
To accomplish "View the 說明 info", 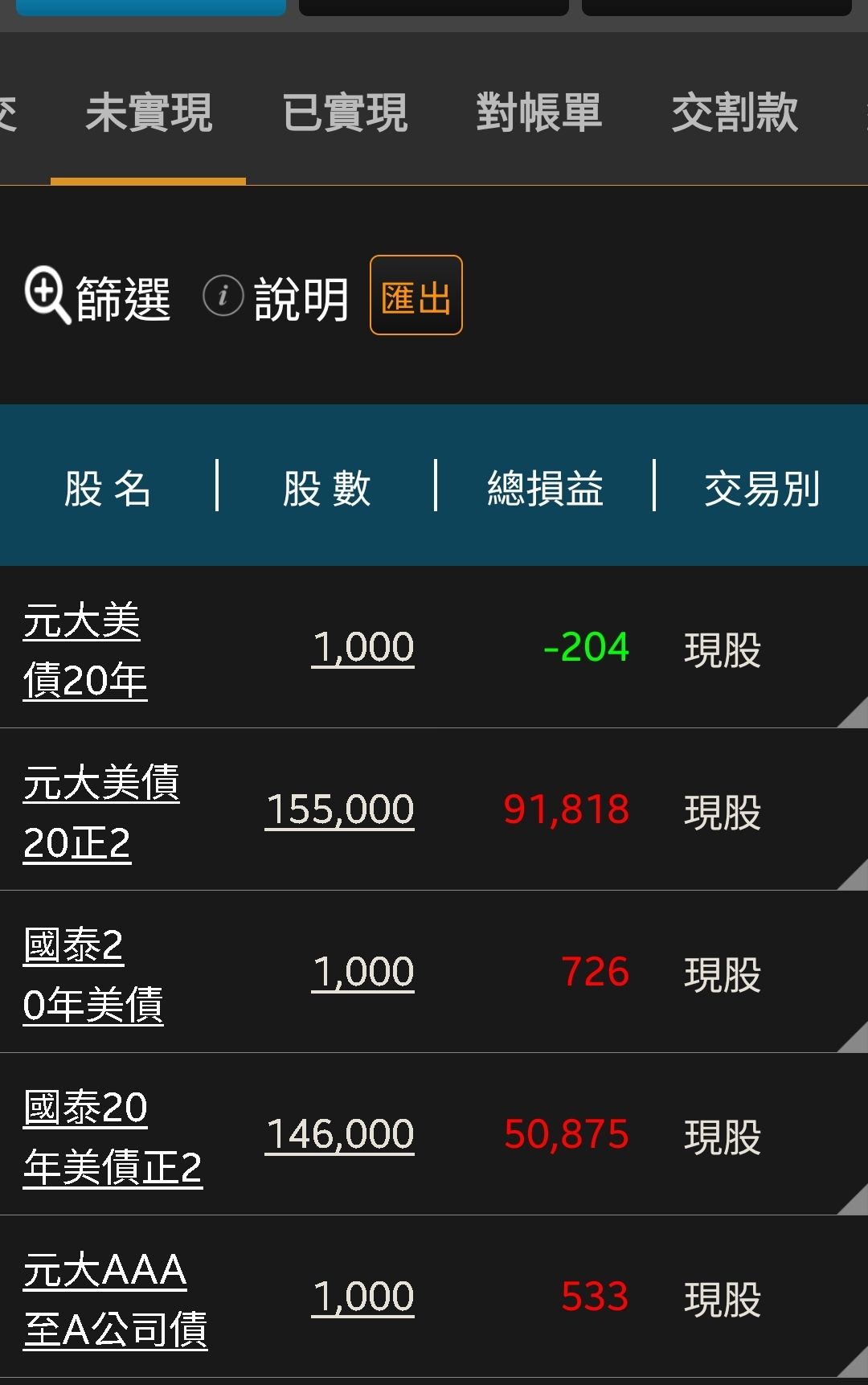I will pos(276,297).
